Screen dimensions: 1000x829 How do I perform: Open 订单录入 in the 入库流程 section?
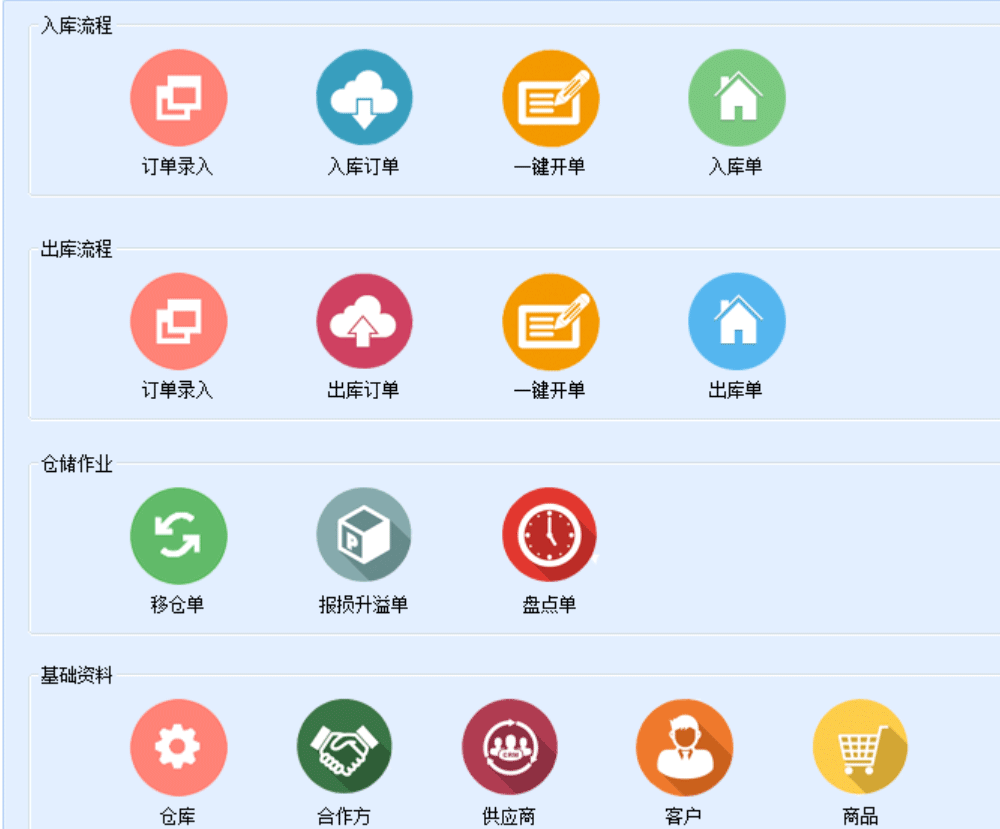click(178, 98)
